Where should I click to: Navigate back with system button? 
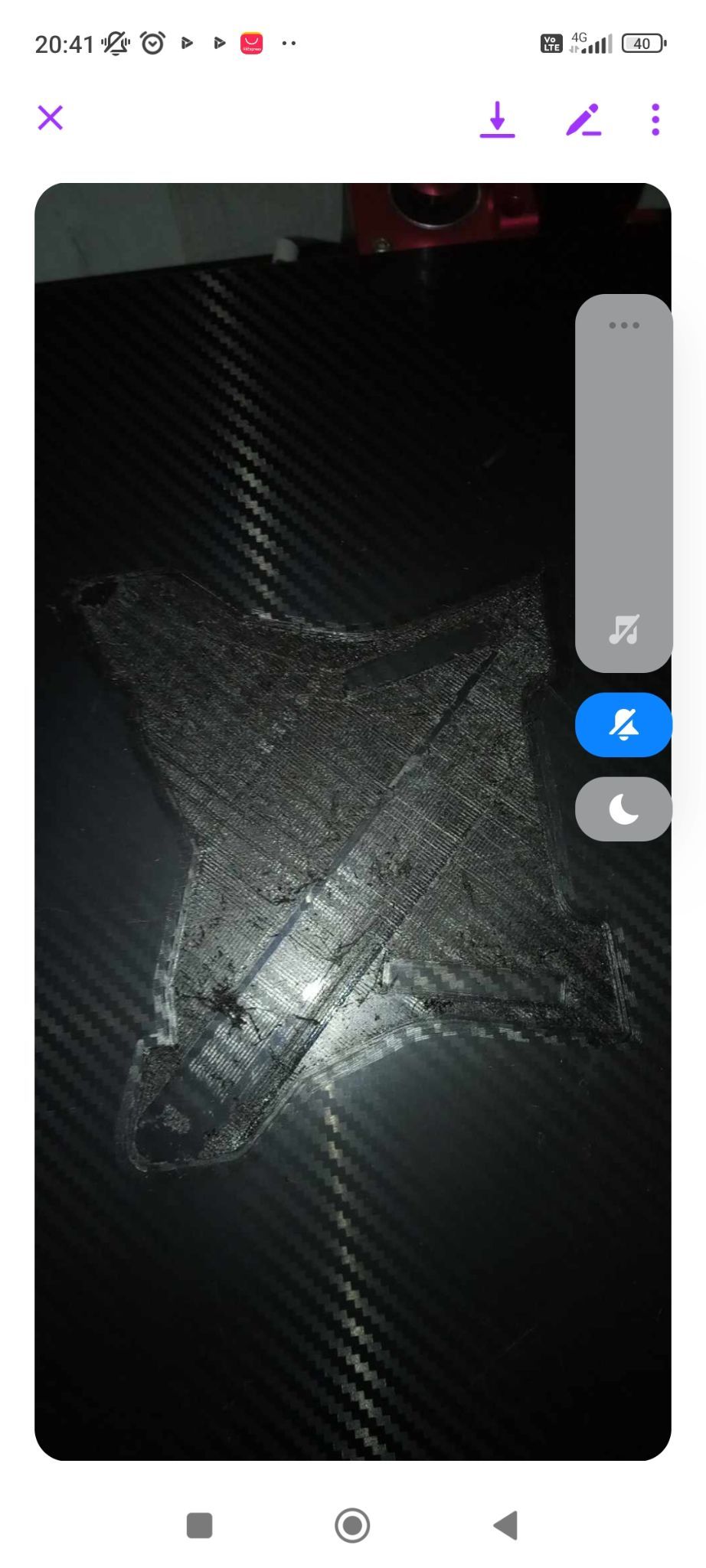[x=505, y=1525]
